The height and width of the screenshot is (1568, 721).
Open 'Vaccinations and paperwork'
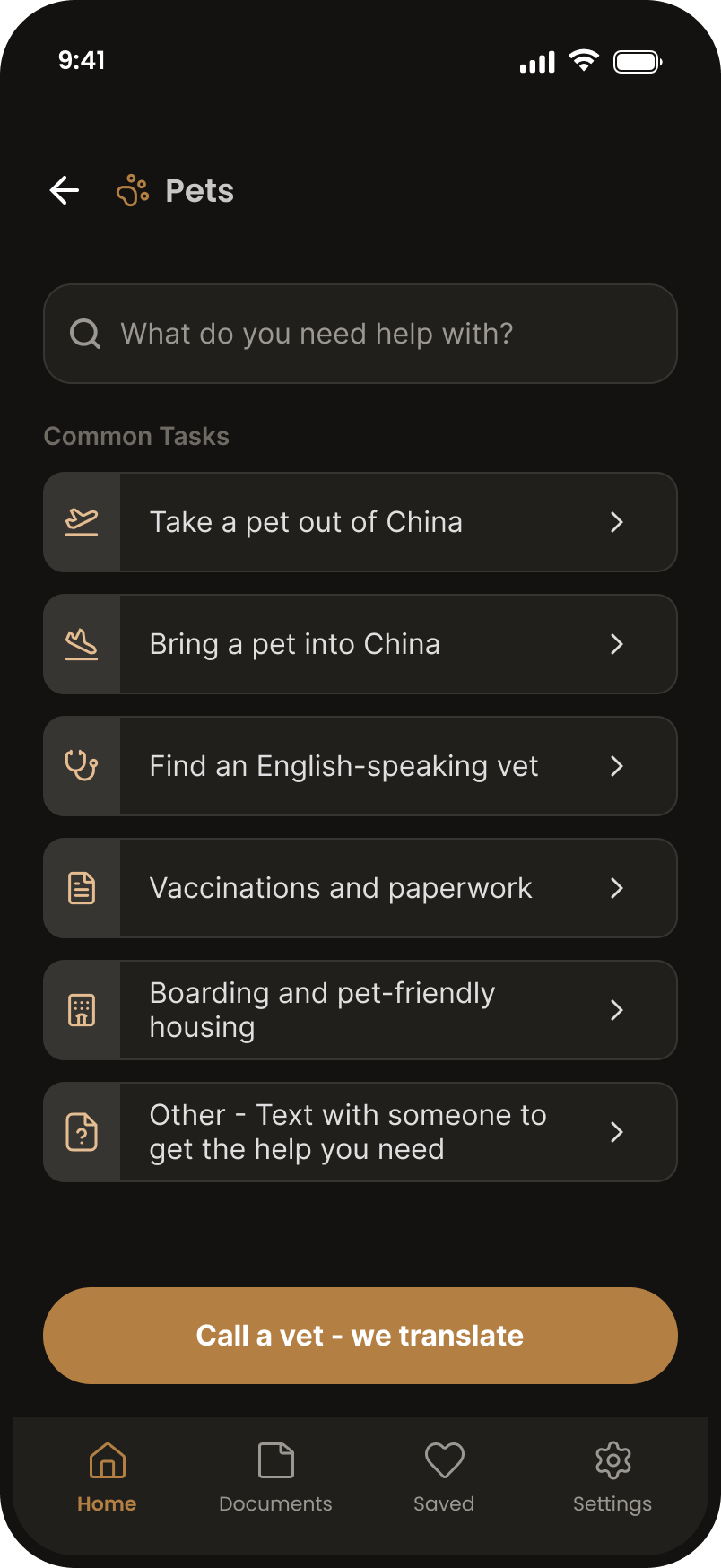pyautogui.click(x=360, y=888)
